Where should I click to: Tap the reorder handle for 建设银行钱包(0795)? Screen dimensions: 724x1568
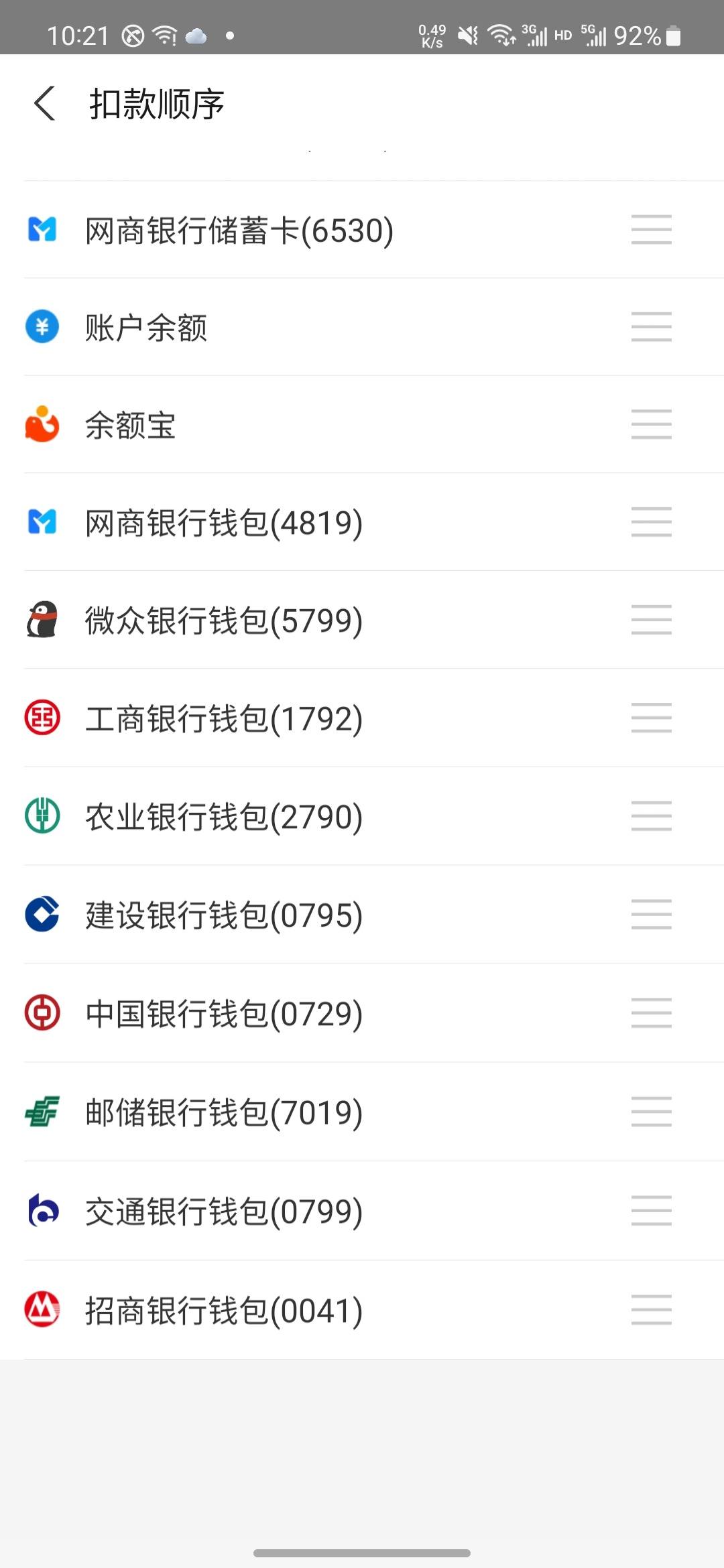[651, 915]
